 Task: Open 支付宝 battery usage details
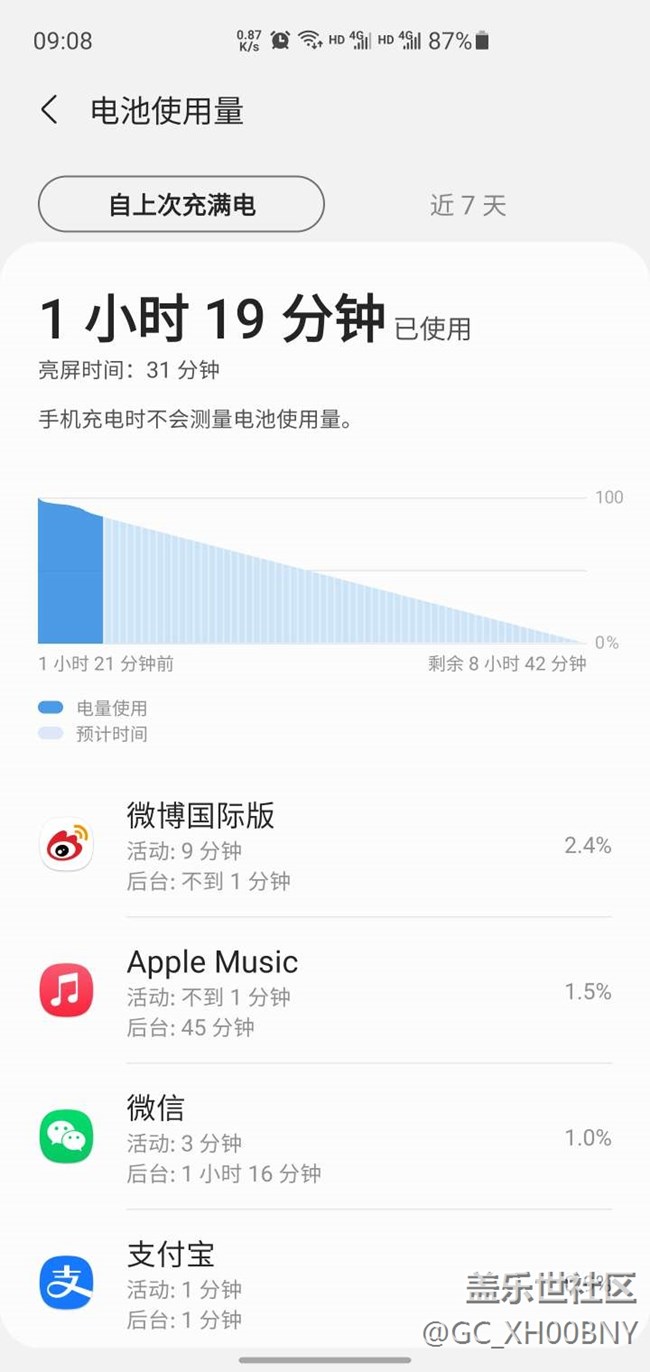coord(324,1284)
